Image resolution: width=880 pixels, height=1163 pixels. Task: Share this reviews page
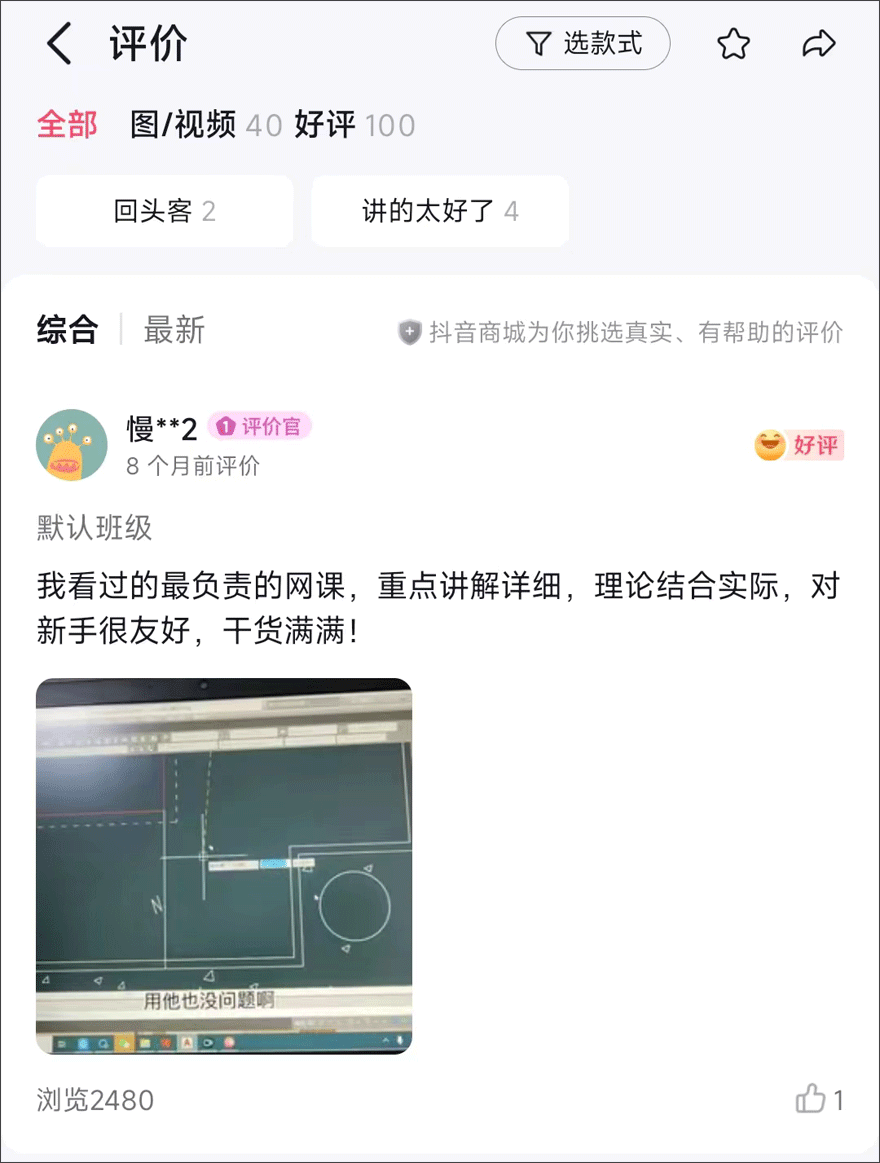pyautogui.click(x=818, y=44)
